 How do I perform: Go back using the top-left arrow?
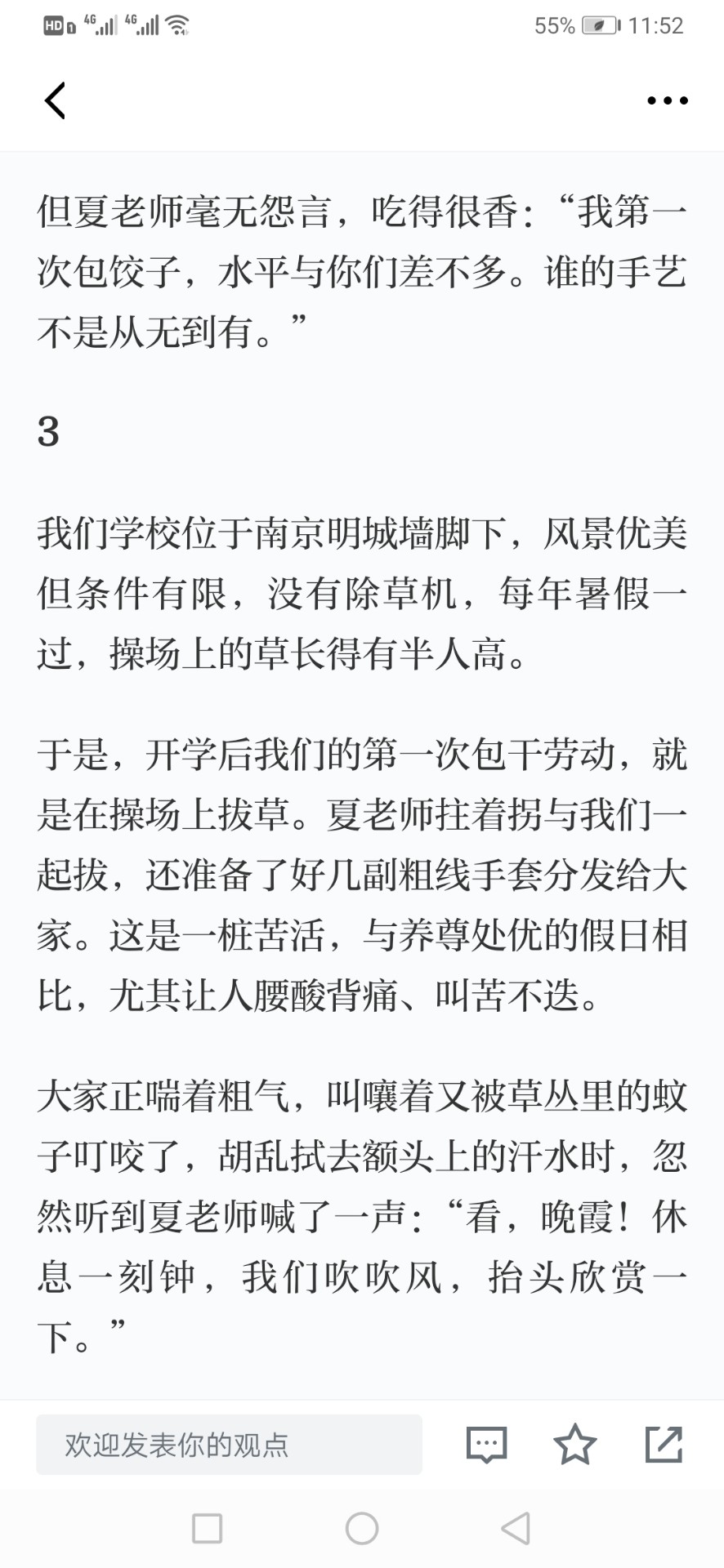coord(55,101)
